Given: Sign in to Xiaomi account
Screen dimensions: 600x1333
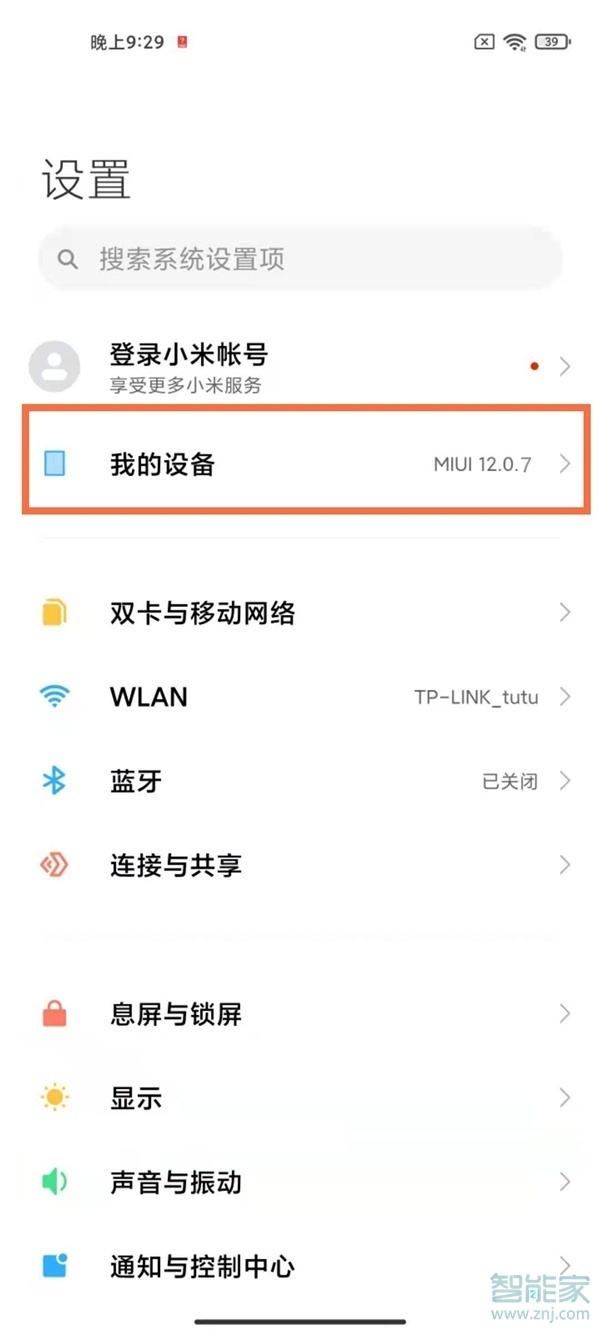Looking at the screenshot, I should click(x=300, y=367).
